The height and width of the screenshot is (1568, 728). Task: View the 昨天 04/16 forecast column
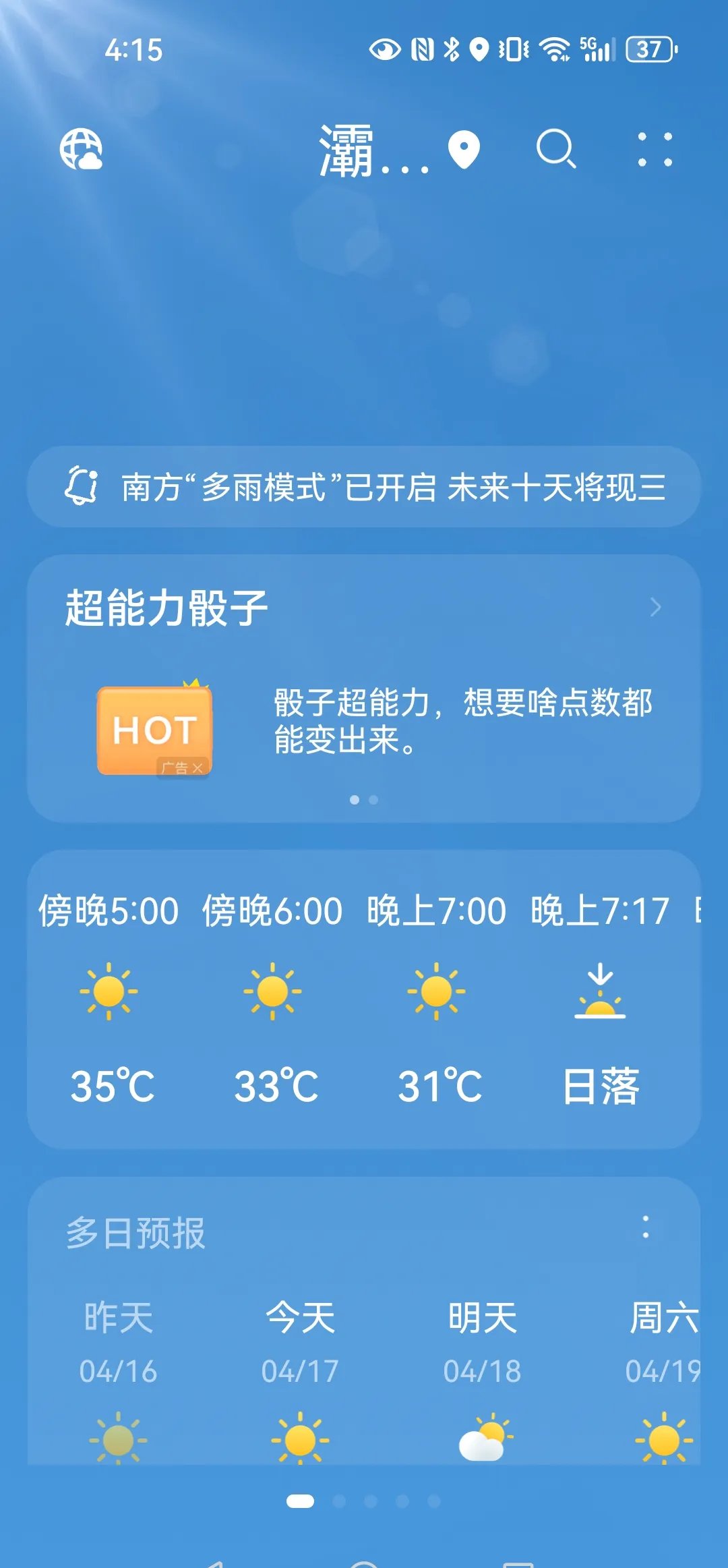pos(118,1379)
